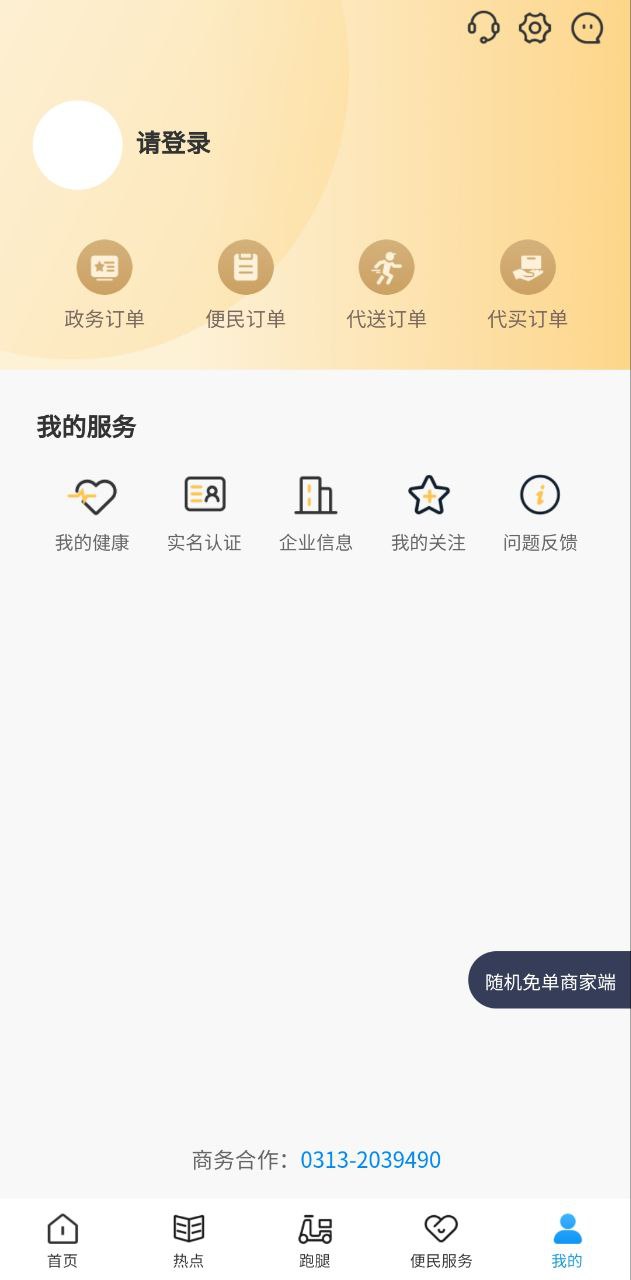The height and width of the screenshot is (1280, 631).
Task: Open 便民订单 orders
Action: coord(246,285)
